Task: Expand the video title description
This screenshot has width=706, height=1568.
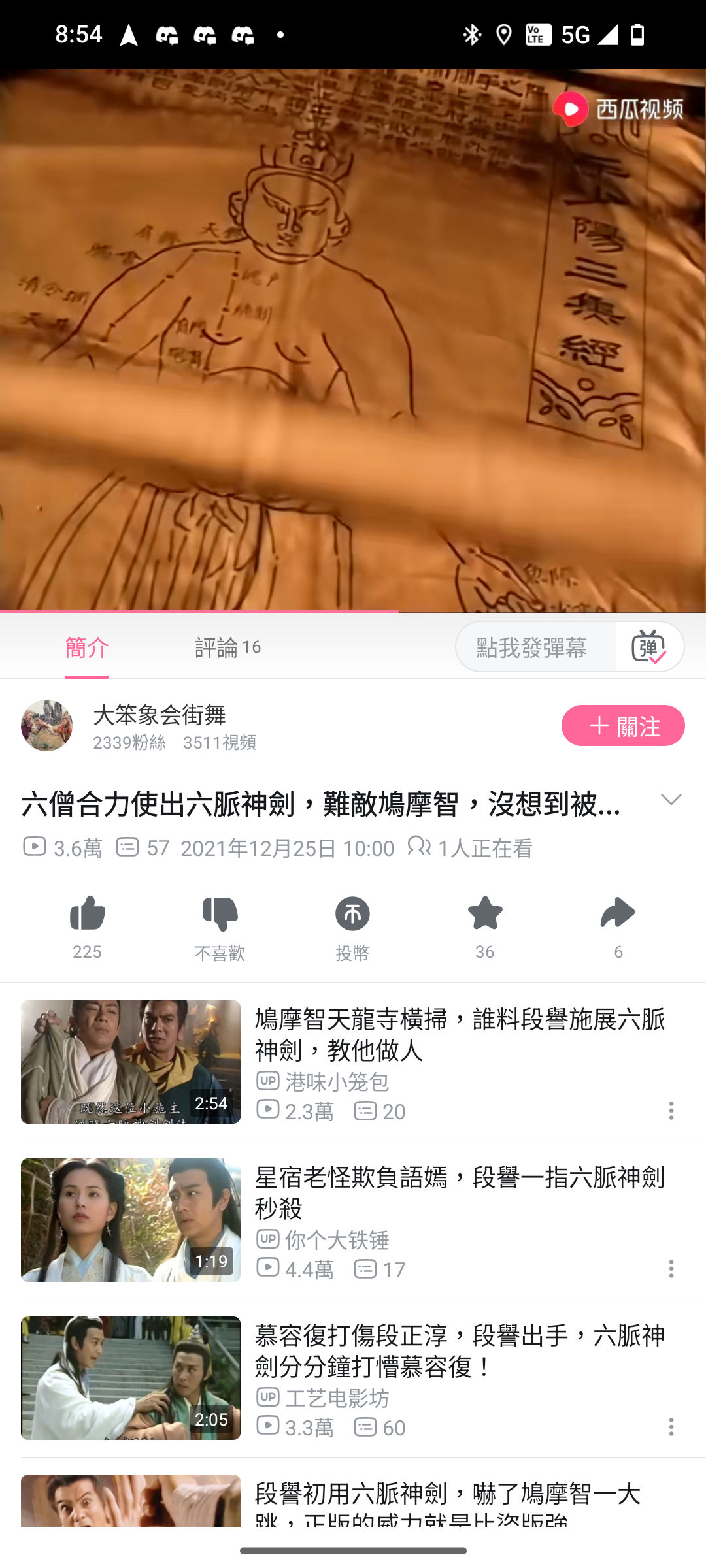Action: tap(671, 800)
